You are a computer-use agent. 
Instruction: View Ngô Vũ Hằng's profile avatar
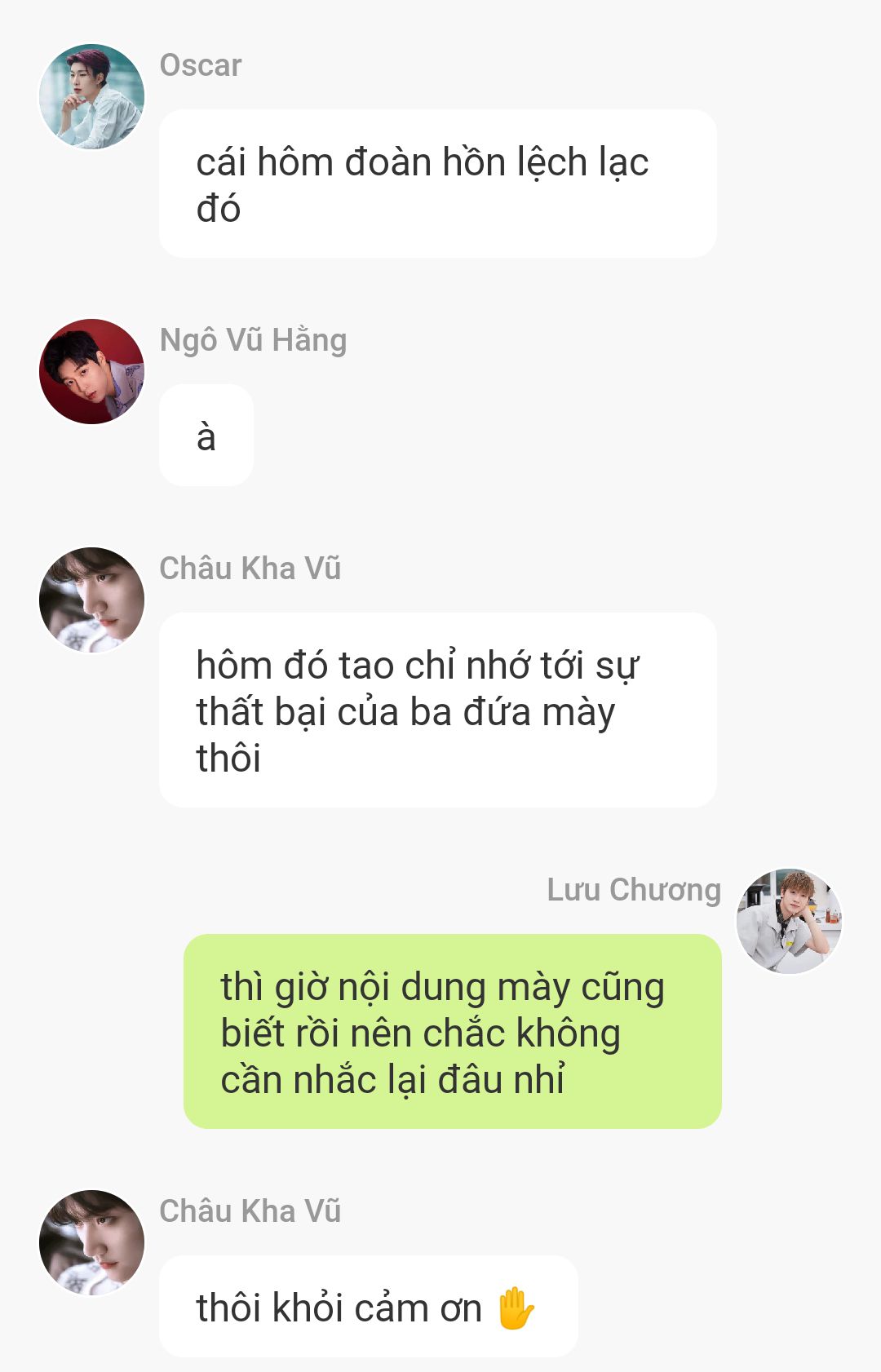pyautogui.click(x=91, y=371)
